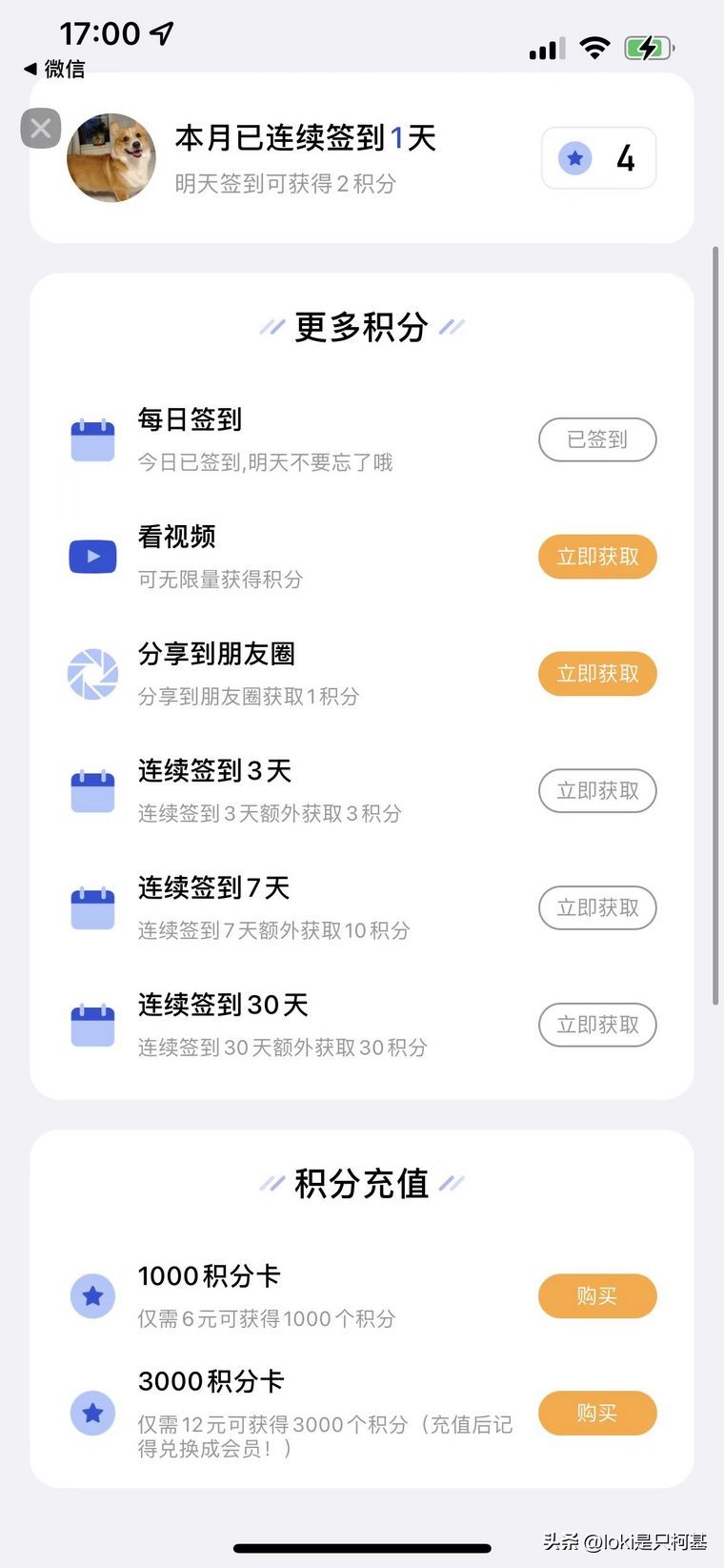Click 购买 for 1000积分卡
This screenshot has width=724, height=1568.
(x=597, y=1296)
